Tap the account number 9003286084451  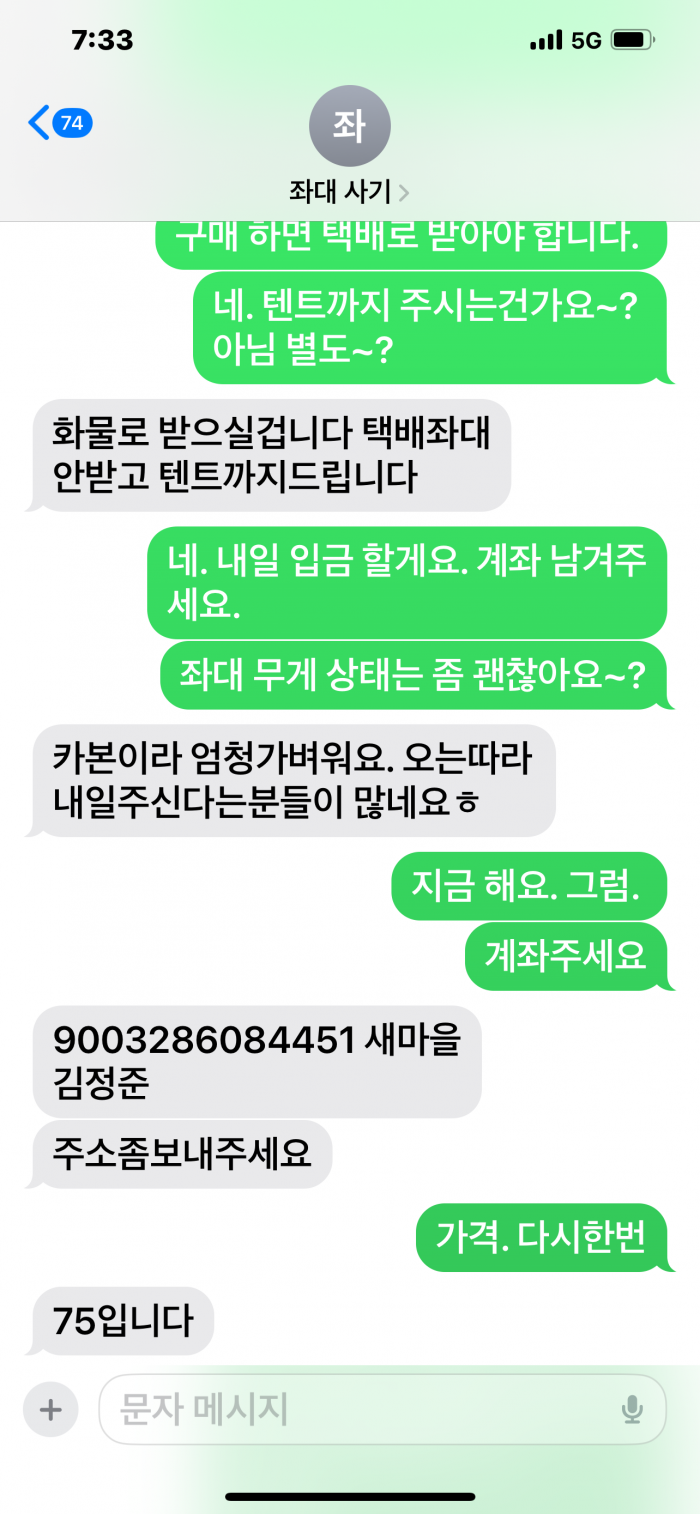pos(204,1041)
